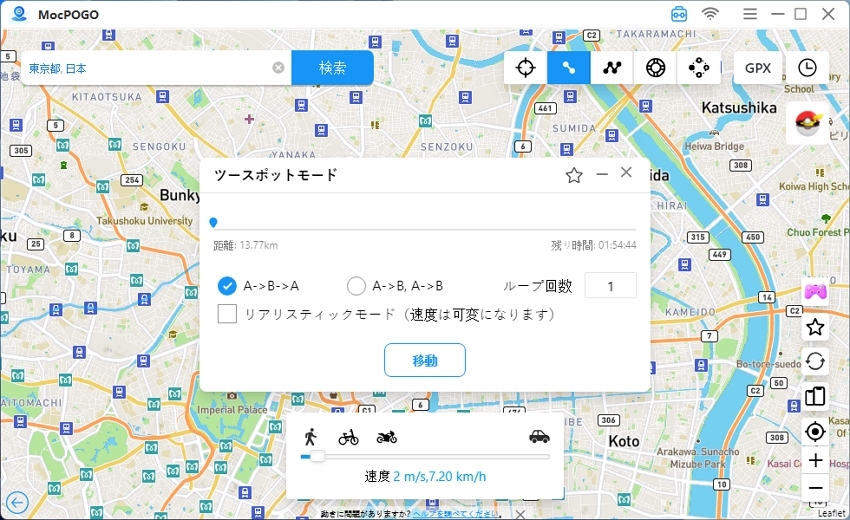The image size is (850, 520).
Task: Close the ツースポットモード dialog
Action: click(626, 173)
